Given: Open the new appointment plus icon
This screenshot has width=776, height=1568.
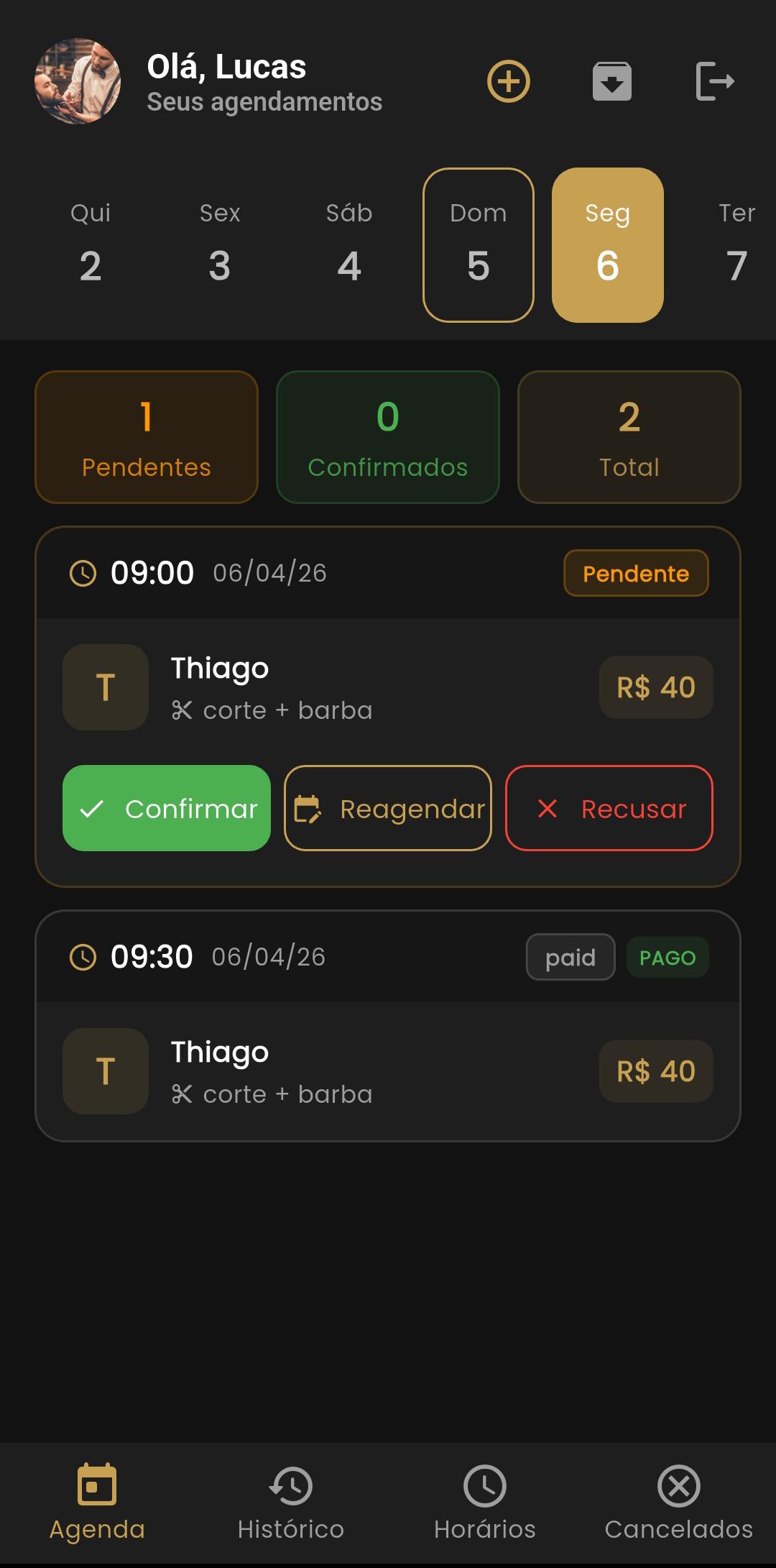Looking at the screenshot, I should (508, 82).
